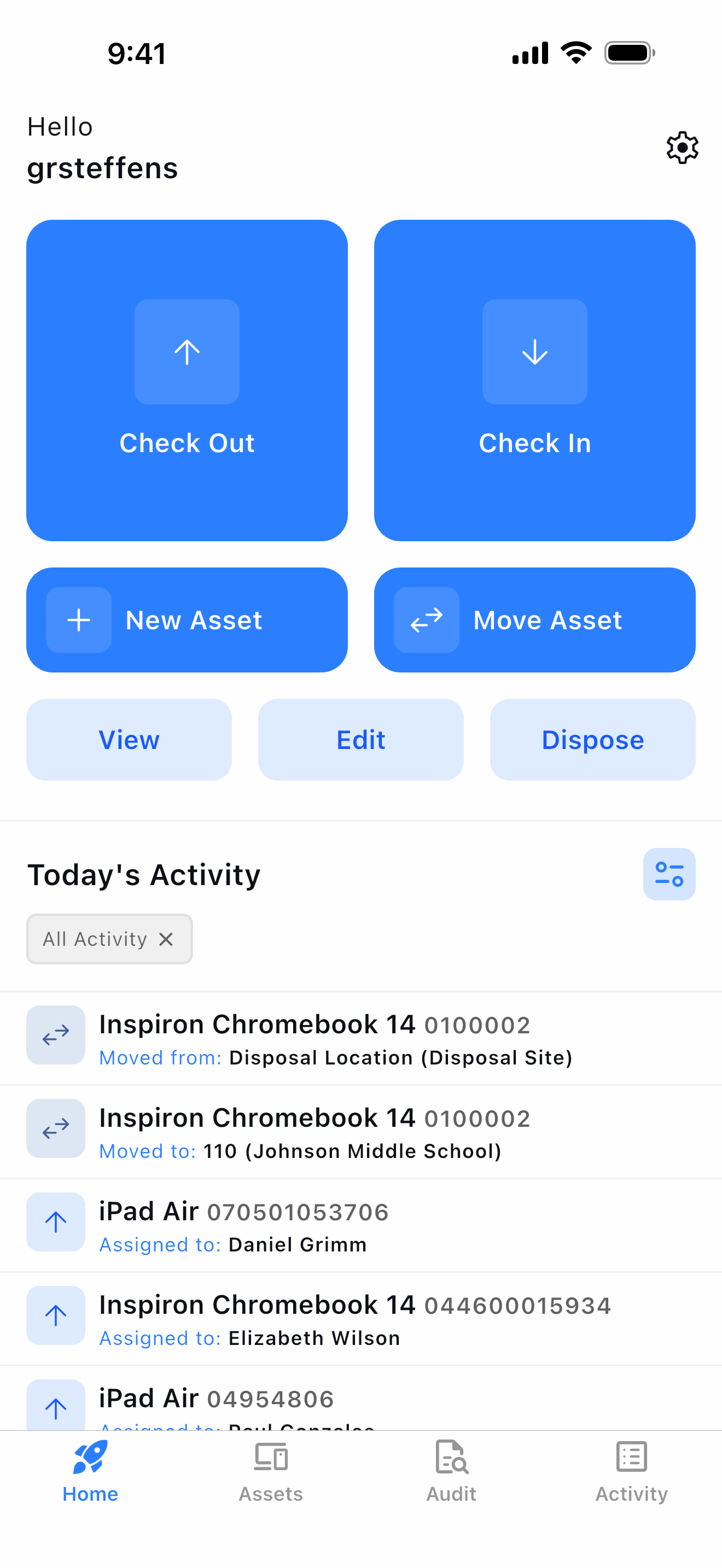This screenshot has height=1568, width=722.
Task: Open the activity filter options icon
Action: (x=669, y=874)
